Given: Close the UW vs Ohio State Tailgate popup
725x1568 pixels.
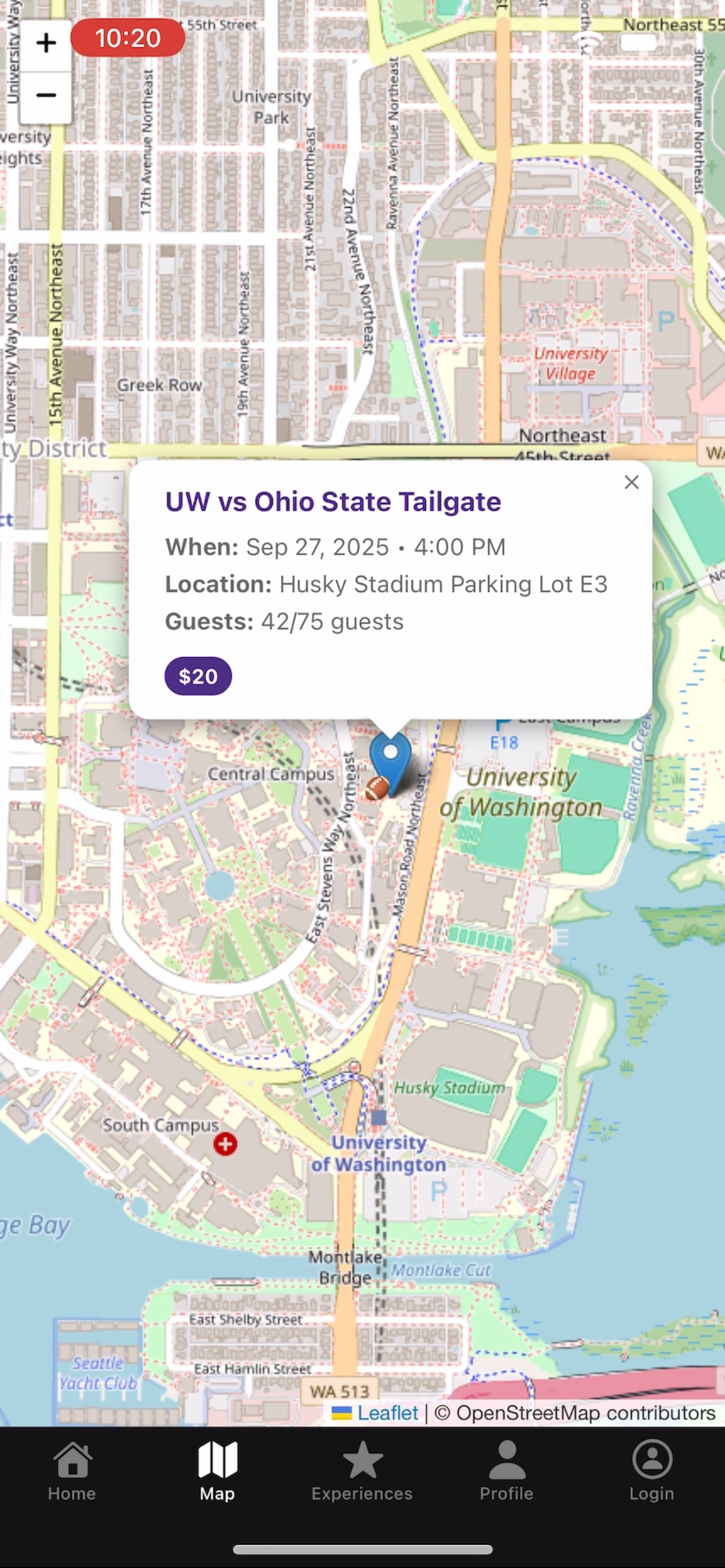Looking at the screenshot, I should pyautogui.click(x=631, y=482).
